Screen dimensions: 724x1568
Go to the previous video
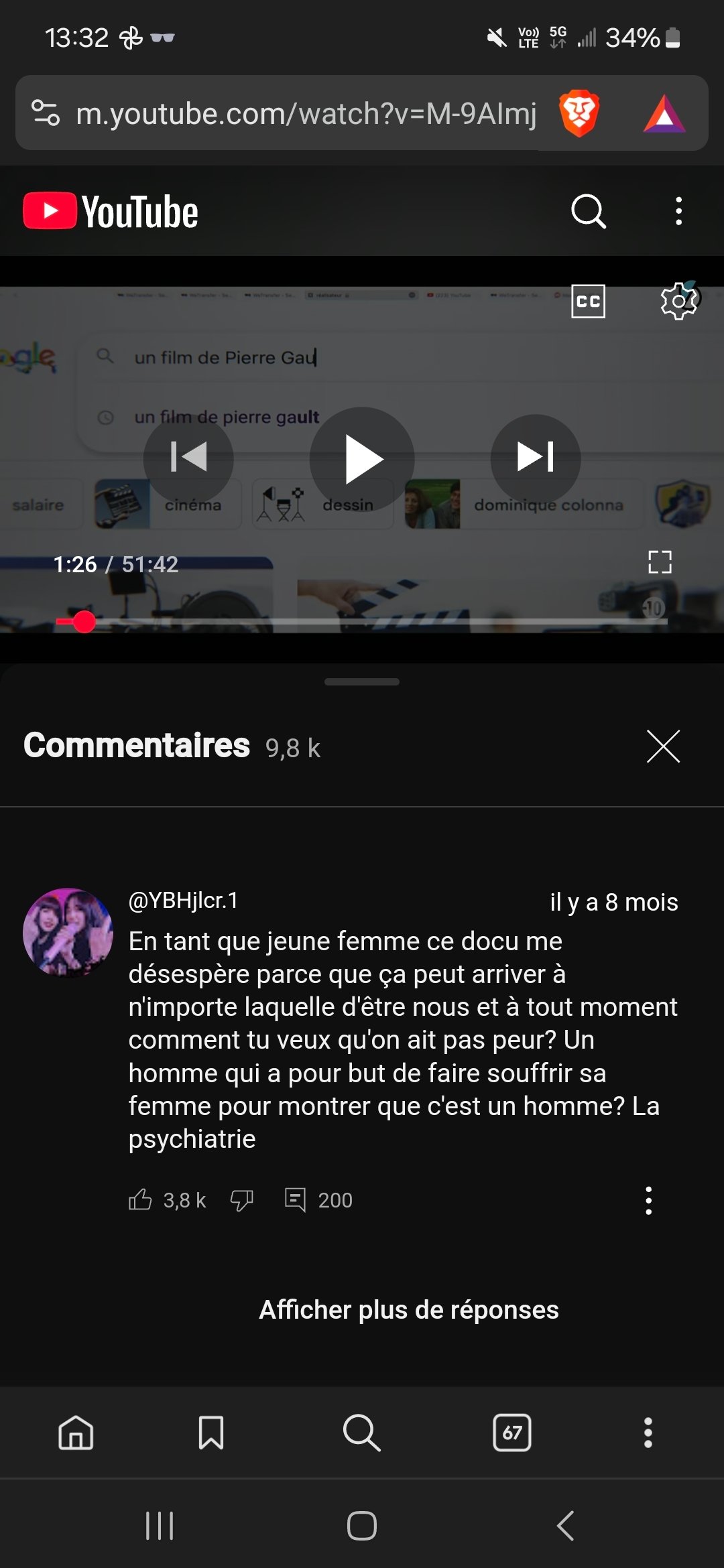click(188, 458)
